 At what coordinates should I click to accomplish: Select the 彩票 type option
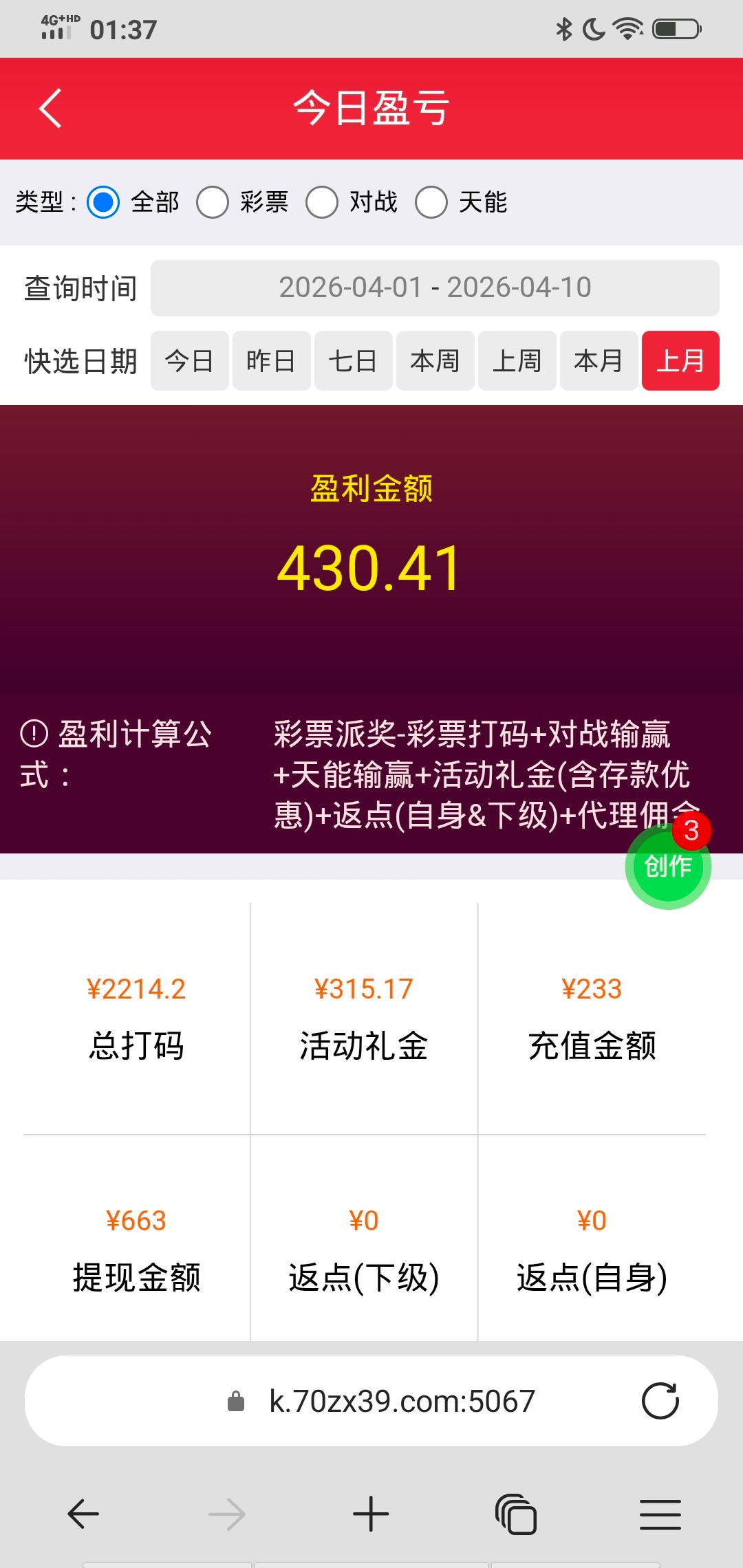point(213,202)
